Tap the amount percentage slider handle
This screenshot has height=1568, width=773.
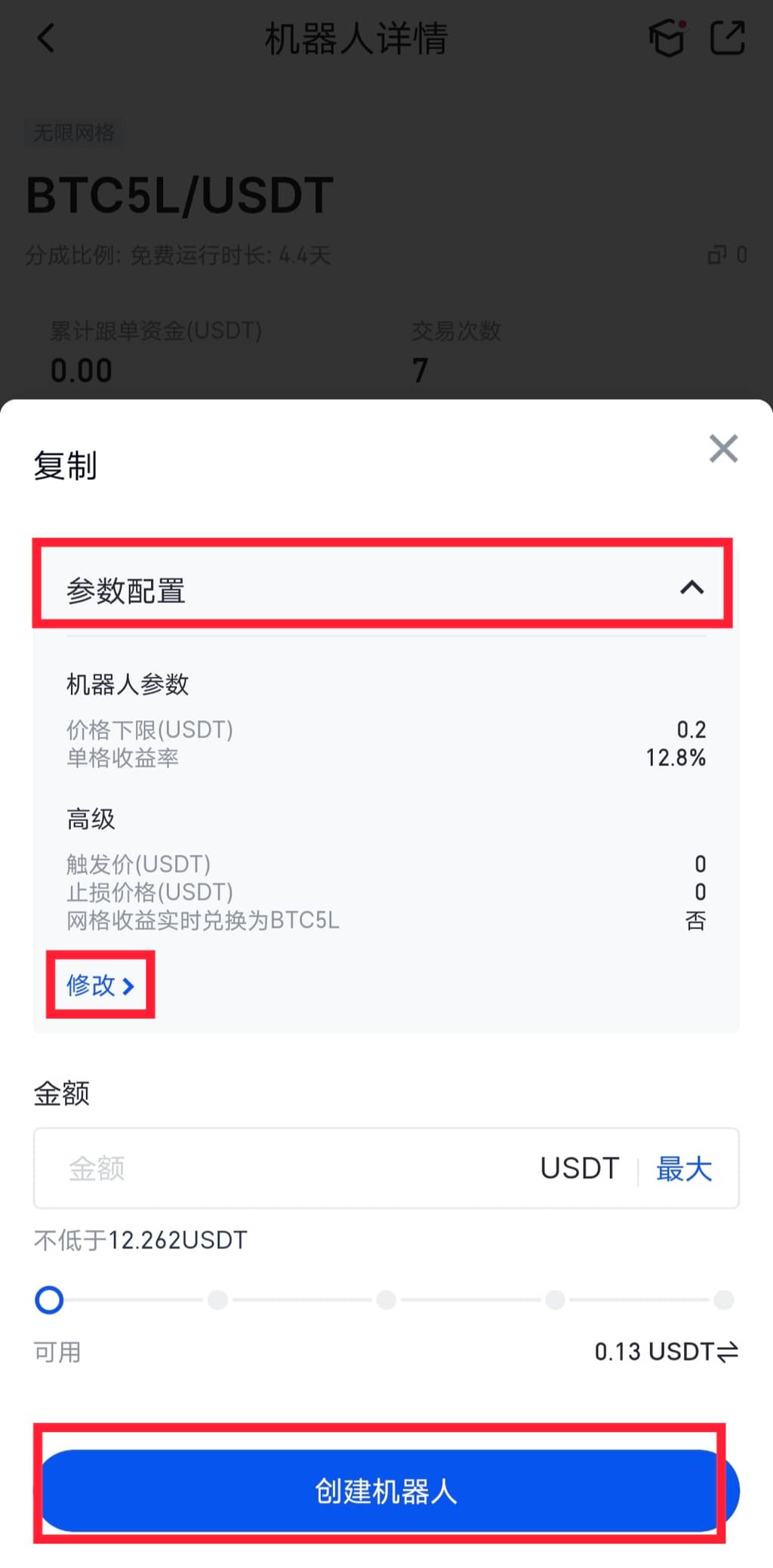pyautogui.click(x=50, y=1299)
